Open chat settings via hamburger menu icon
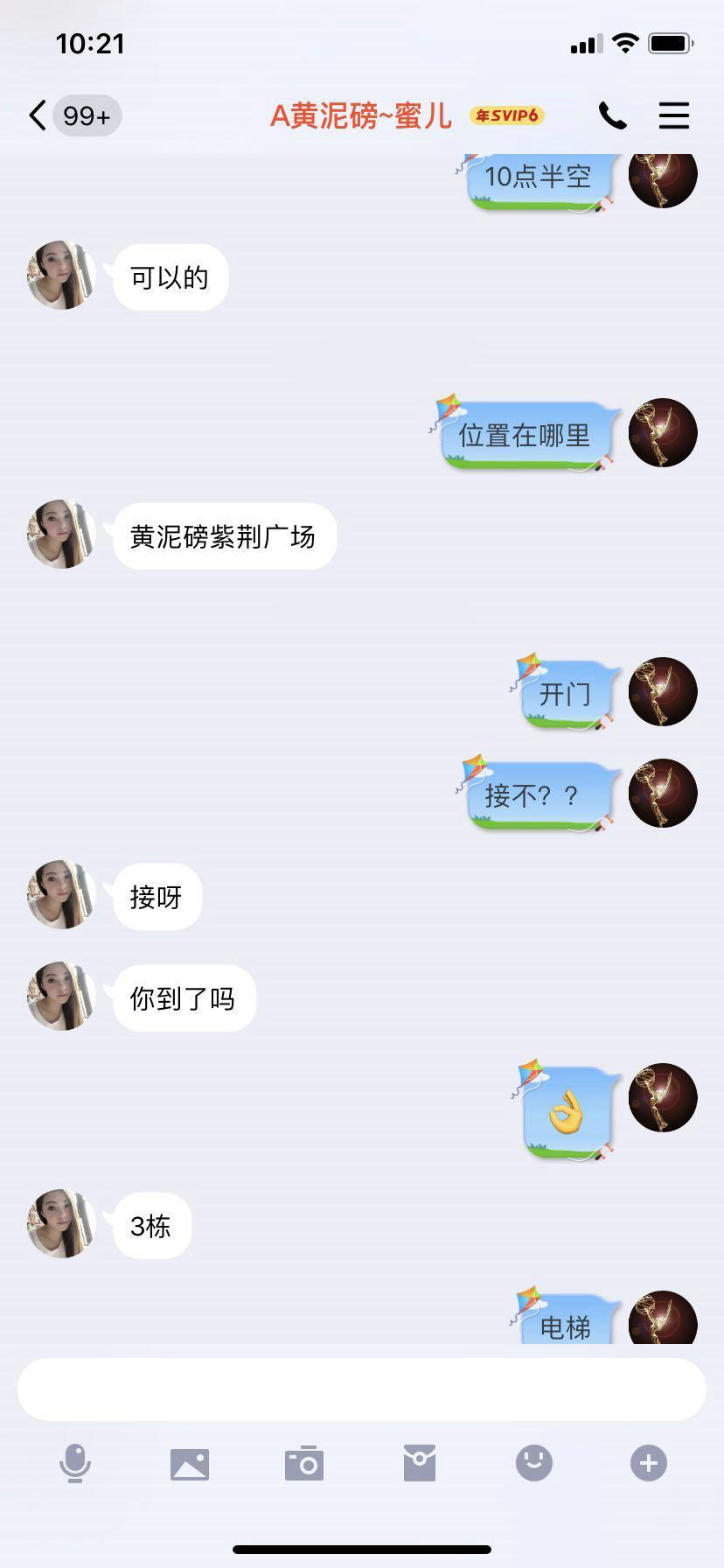 point(674,115)
